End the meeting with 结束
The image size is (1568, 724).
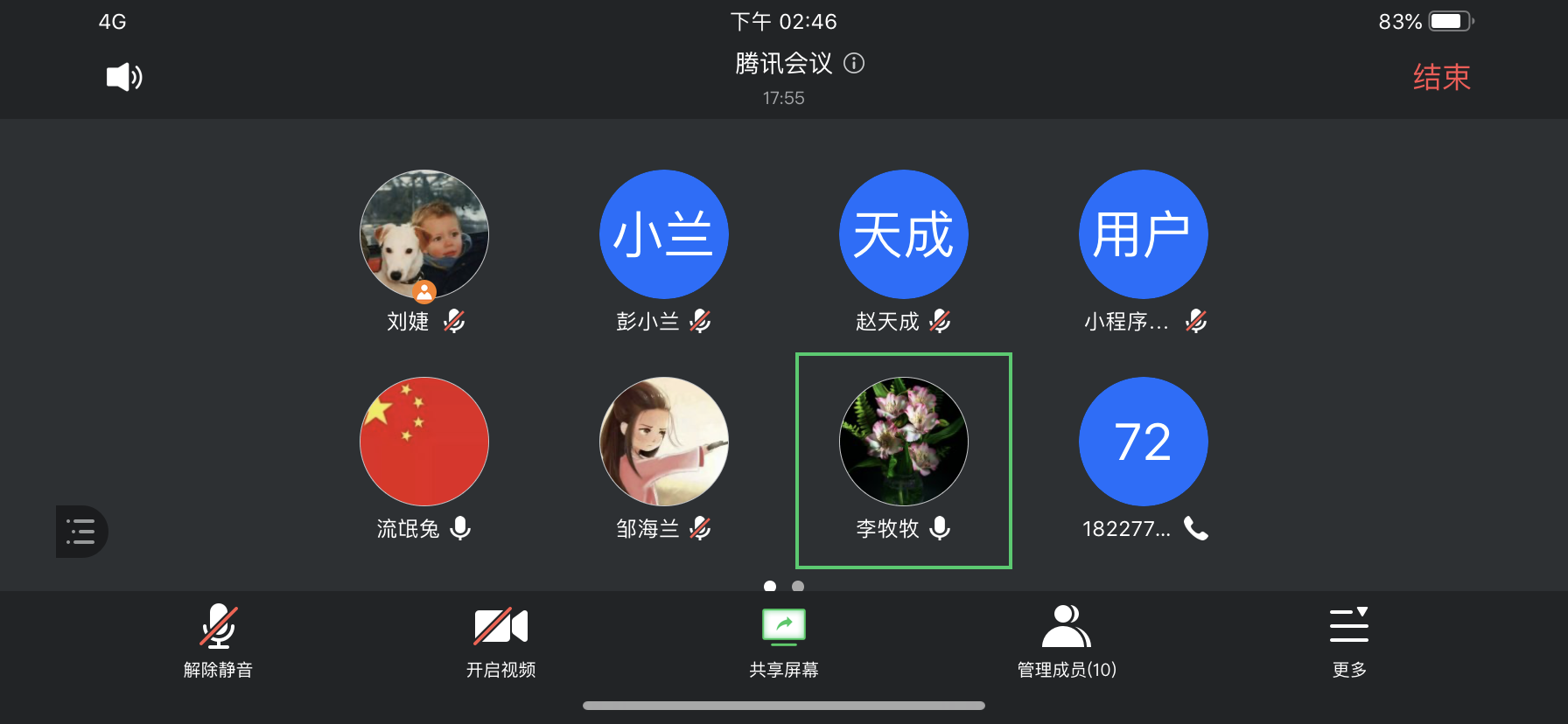point(1441,77)
